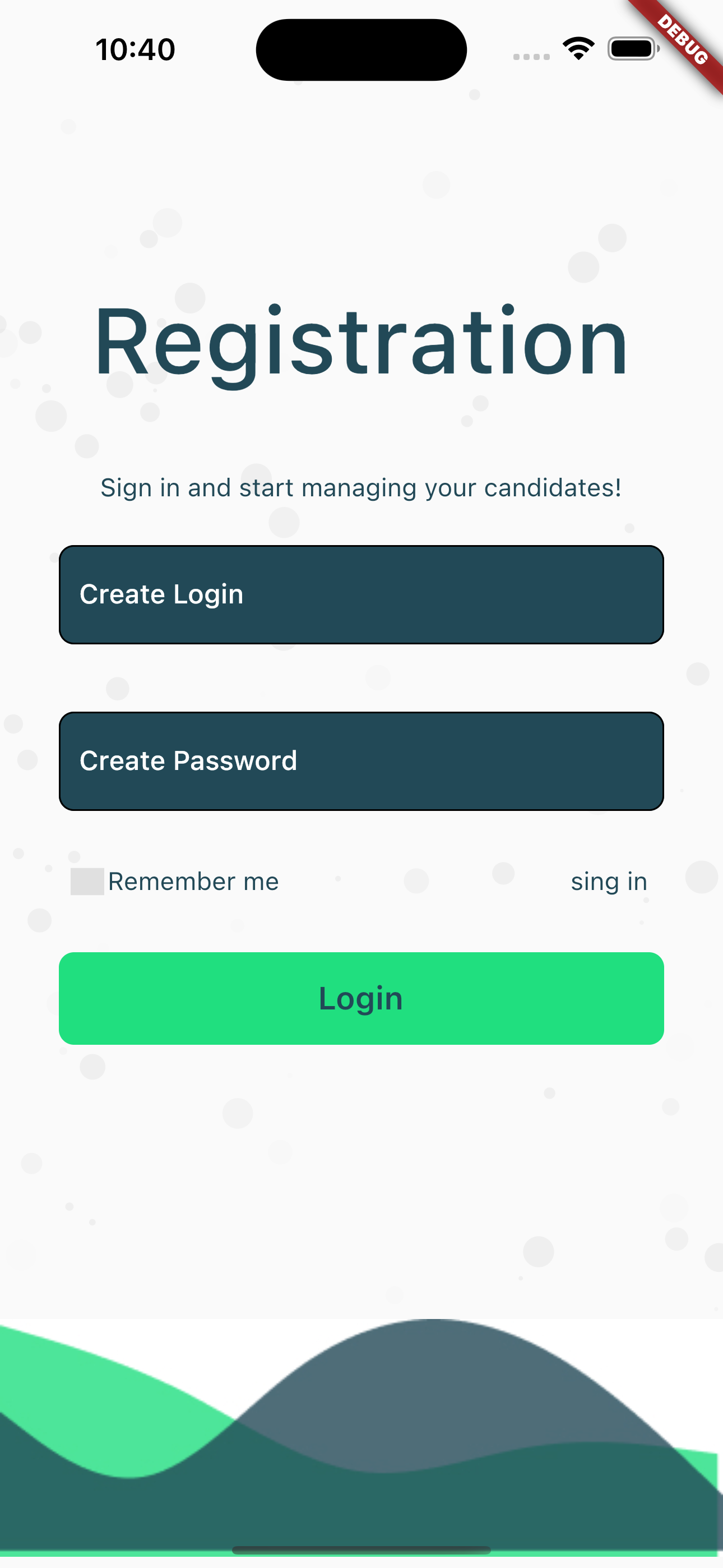Place cursor in the Create Login input

(x=361, y=593)
